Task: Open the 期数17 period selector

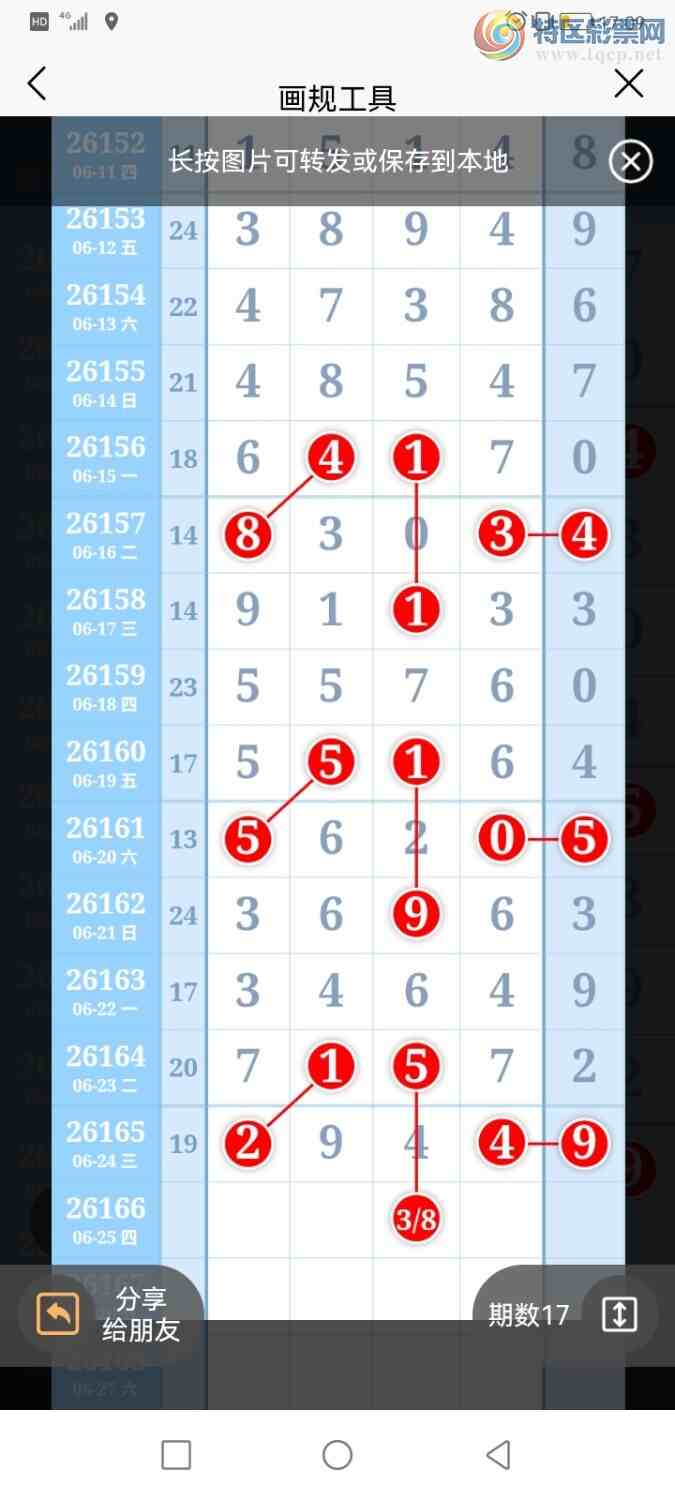Action: point(565,1314)
